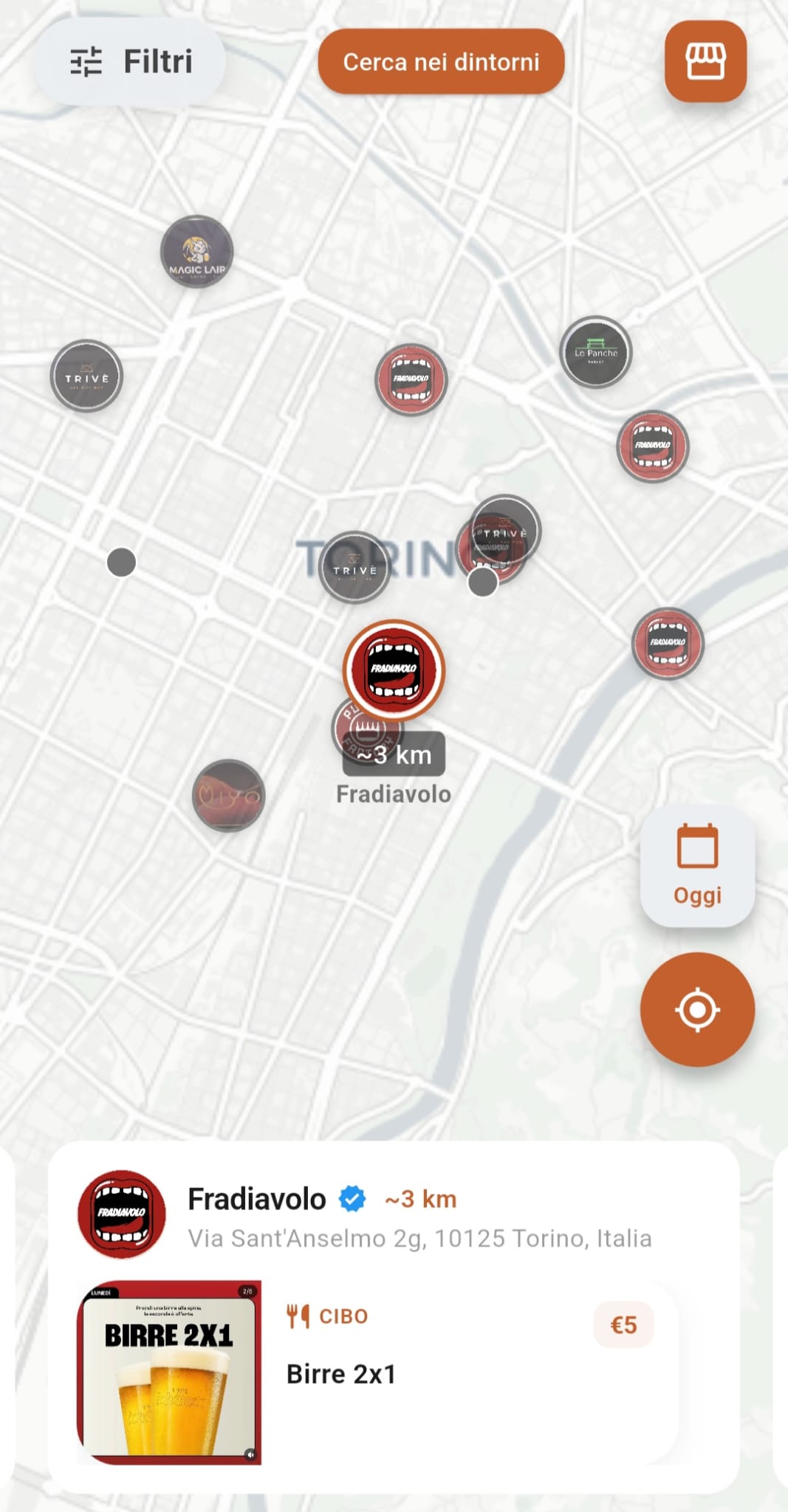Click the Le Panche venue marker
Viewport: 788px width, 1512px height.
point(595,352)
